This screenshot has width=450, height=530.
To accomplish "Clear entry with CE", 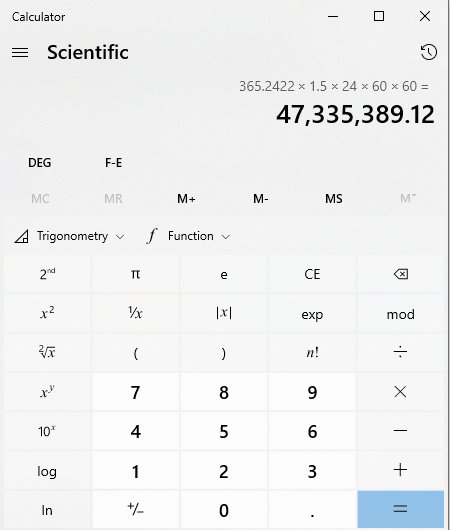I will pyautogui.click(x=312, y=274).
